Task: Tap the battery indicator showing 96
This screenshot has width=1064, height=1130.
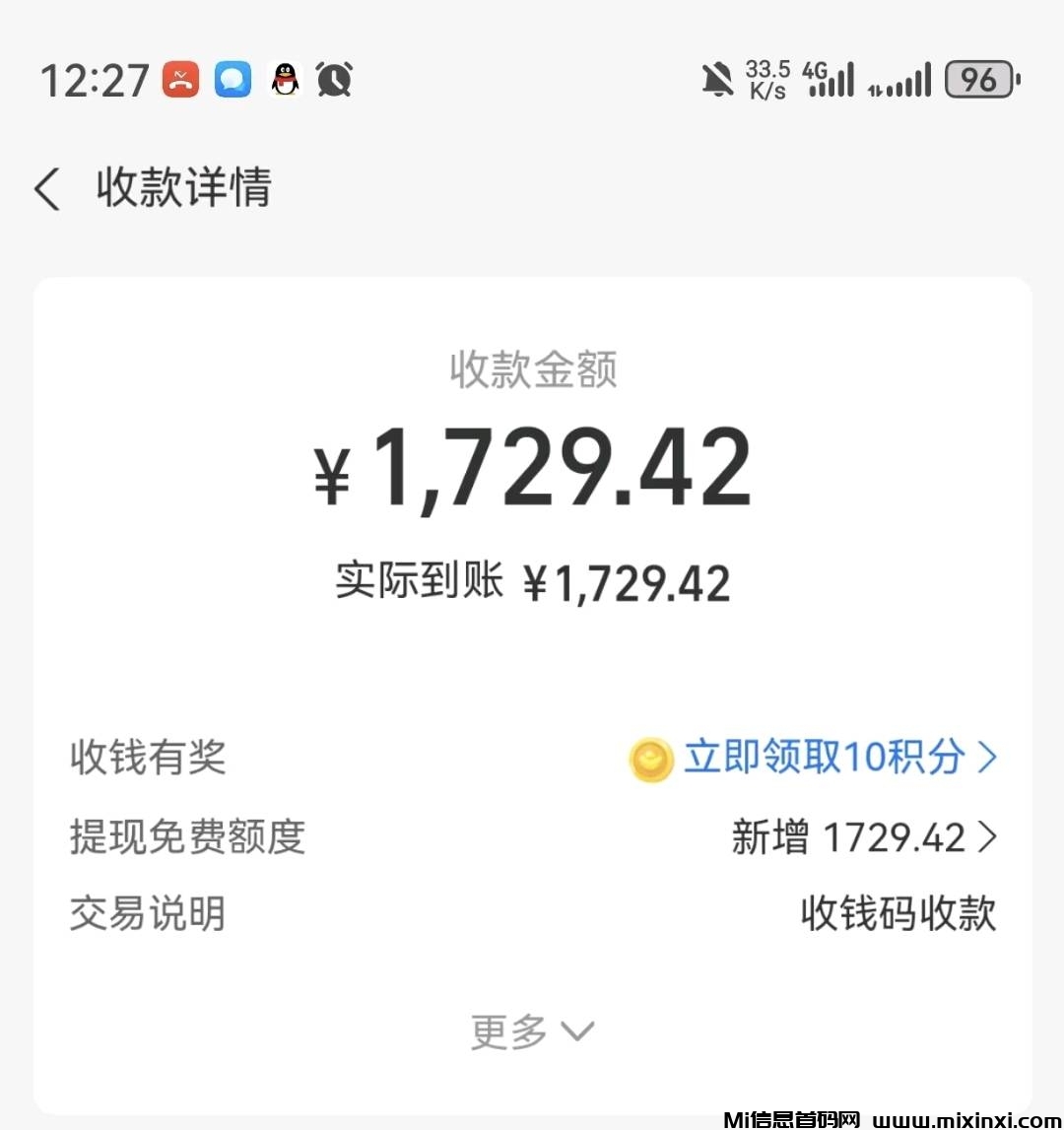Action: (x=980, y=80)
